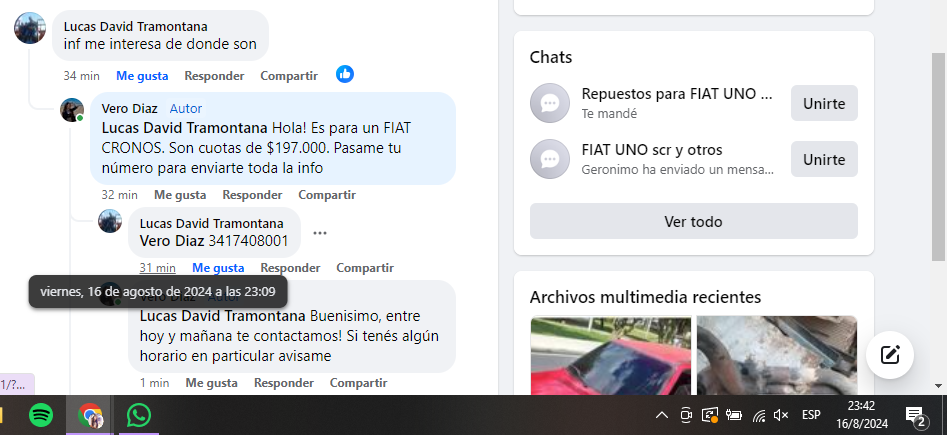Compose a new message with the pencil button
The image size is (947, 435).
tap(890, 354)
